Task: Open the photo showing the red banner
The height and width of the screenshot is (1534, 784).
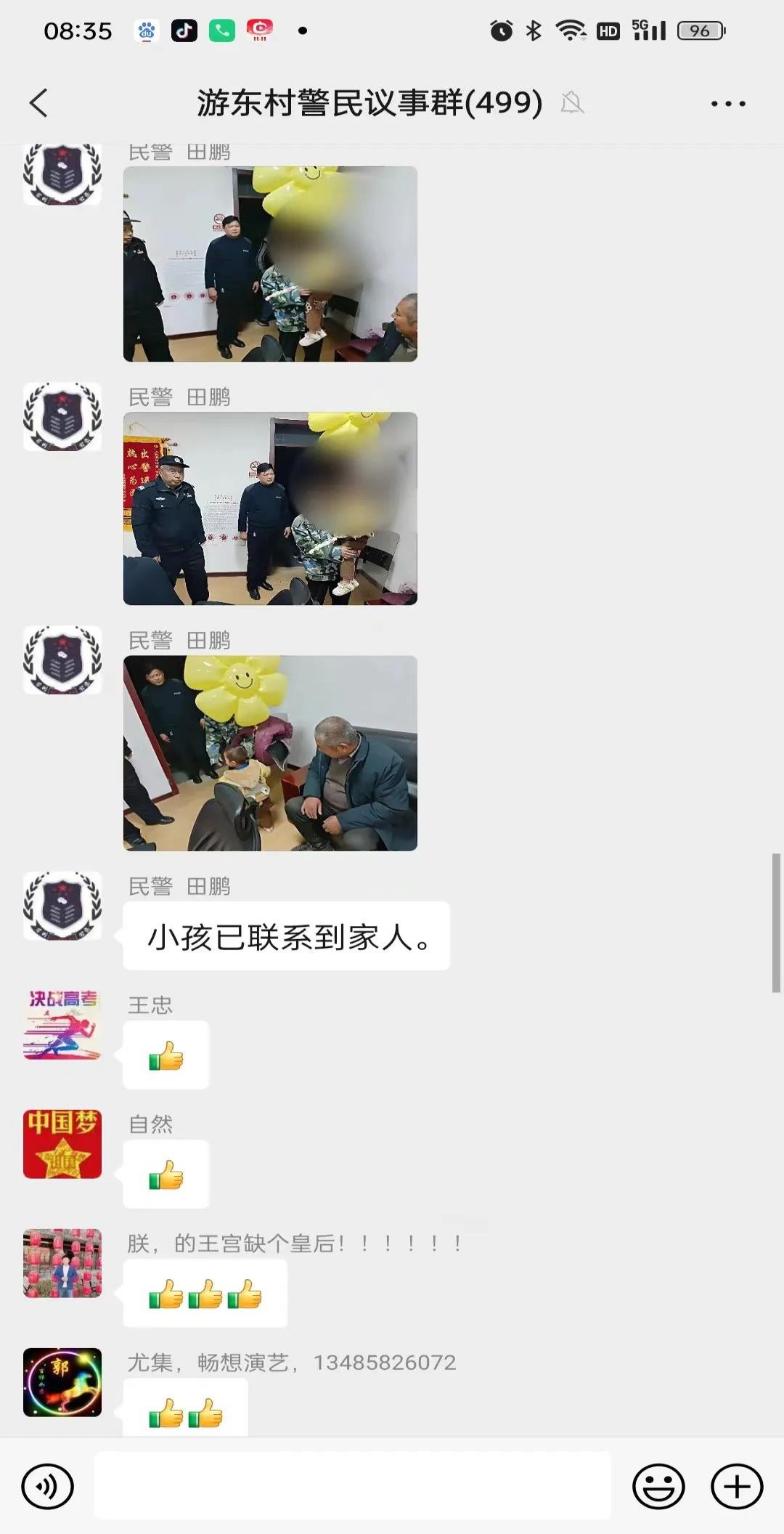Action: [270, 508]
